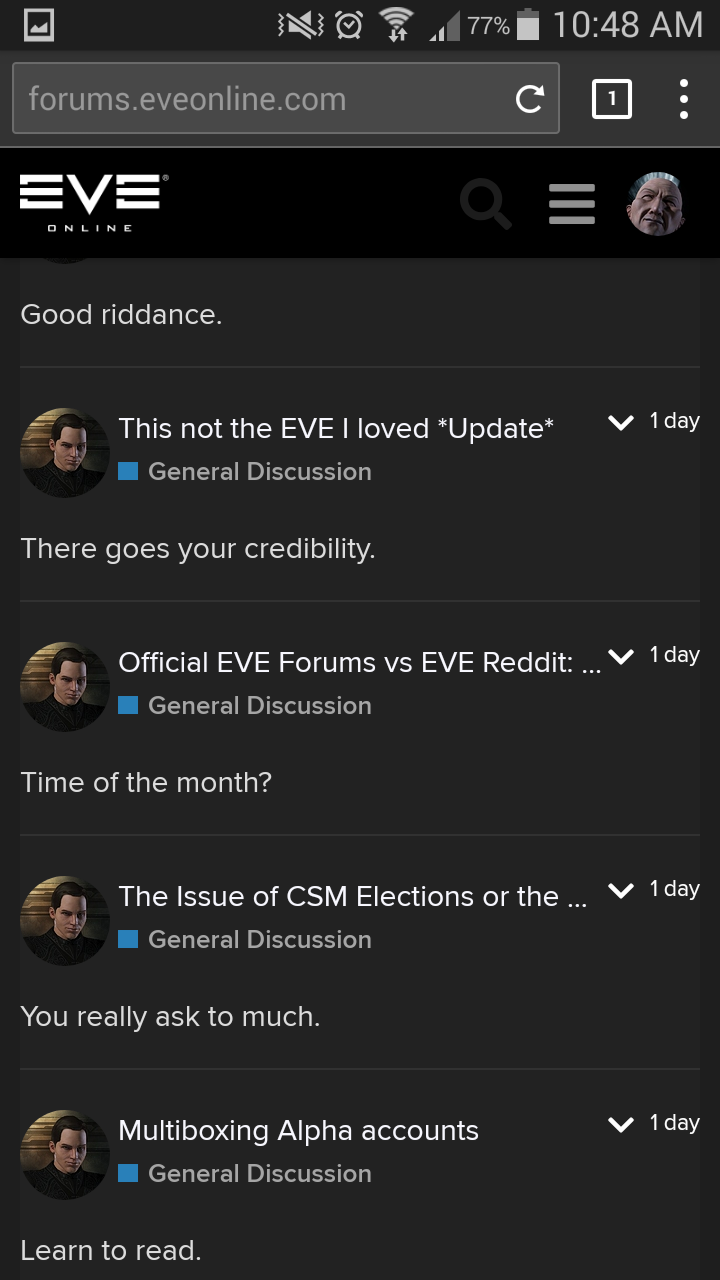Screen dimensions: 720x1280
Task: Expand the Official EVE Forums vs EVE Reddit post
Action: click(x=621, y=657)
